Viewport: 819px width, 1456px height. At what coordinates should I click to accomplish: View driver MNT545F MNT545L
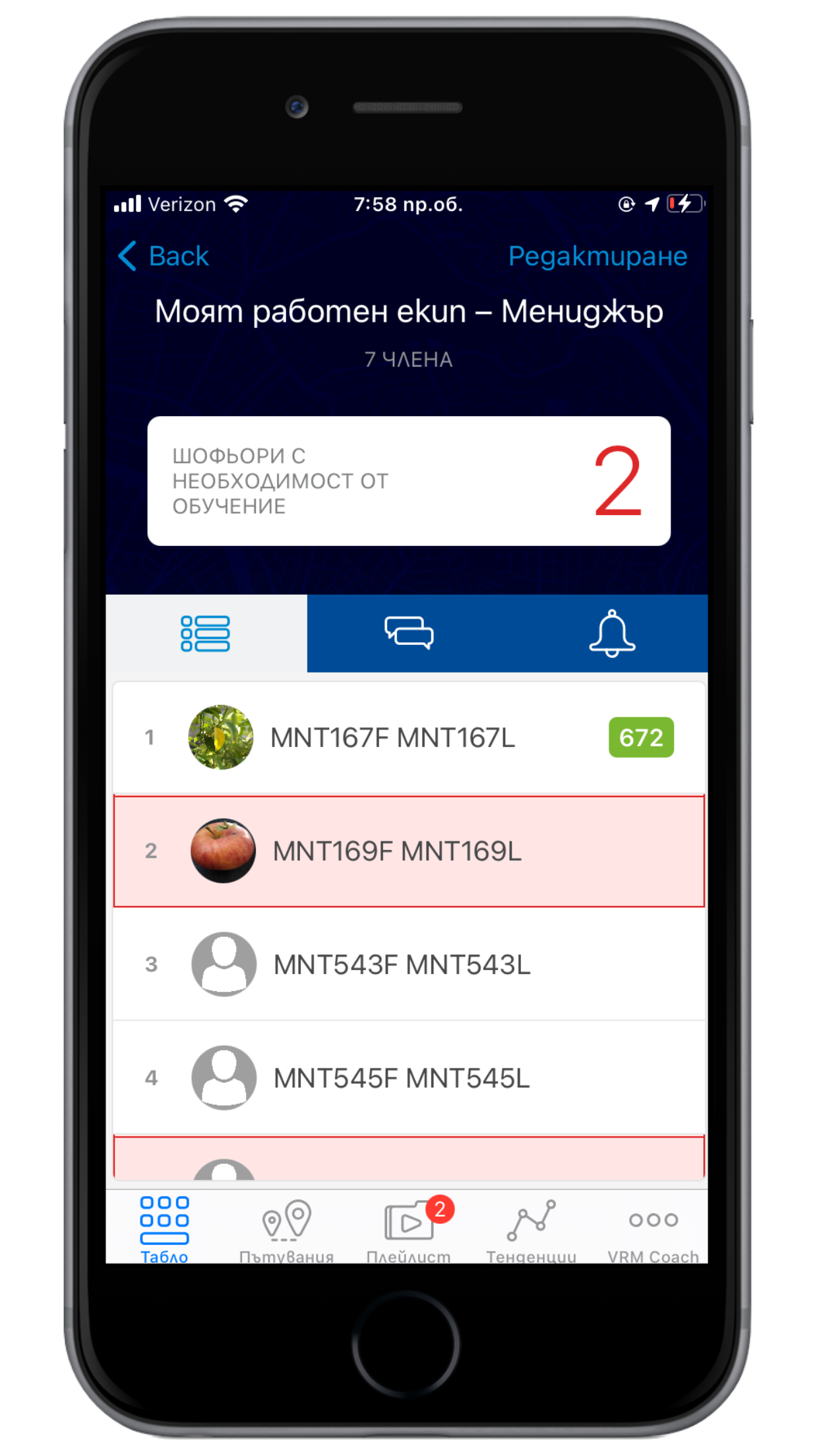[x=409, y=1077]
